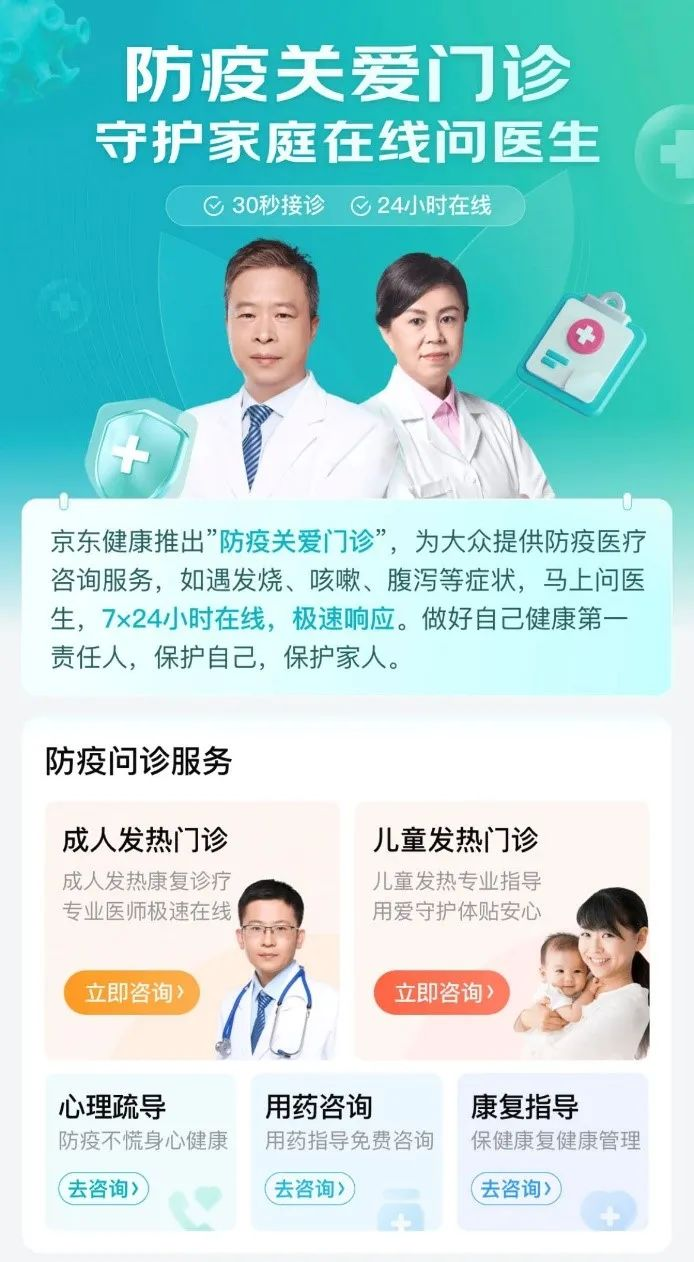Tap 去咨询 on the 康复指导 card
The image size is (694, 1262).
point(516,1189)
